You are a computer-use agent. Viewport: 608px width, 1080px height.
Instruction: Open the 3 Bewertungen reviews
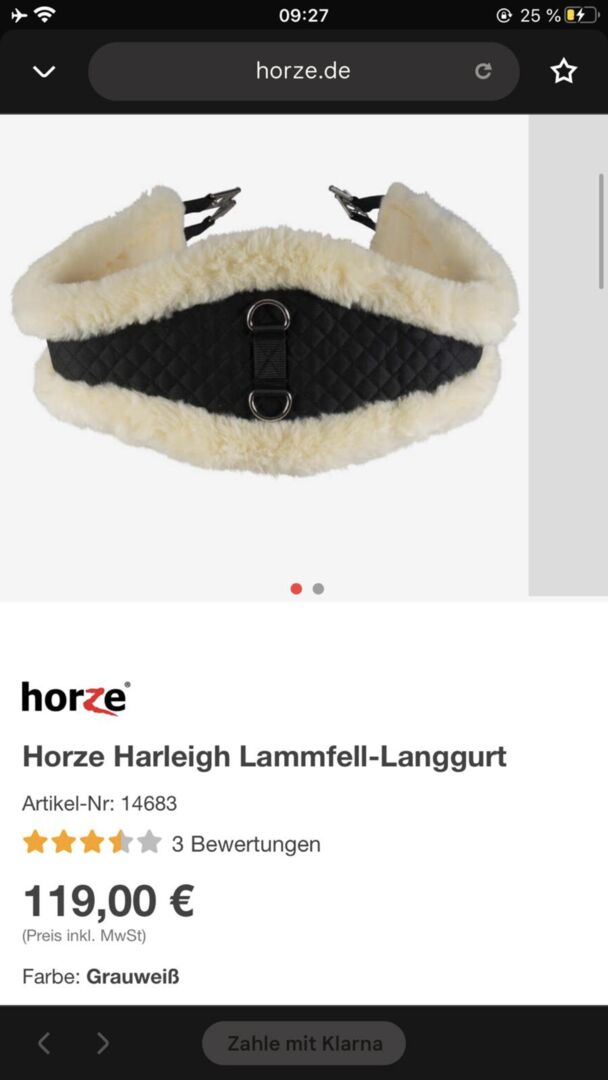click(246, 844)
